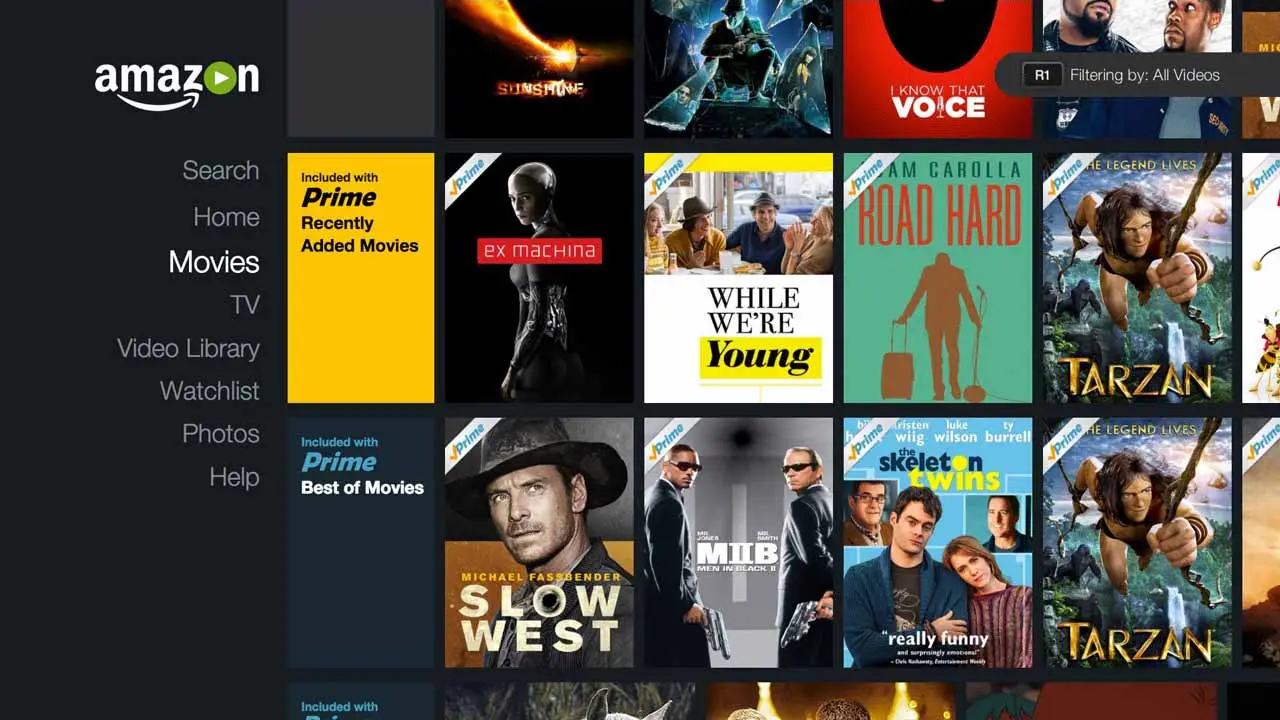The image size is (1280, 720).
Task: Open Tarzan in Recently Added Movies
Action: click(x=1137, y=278)
